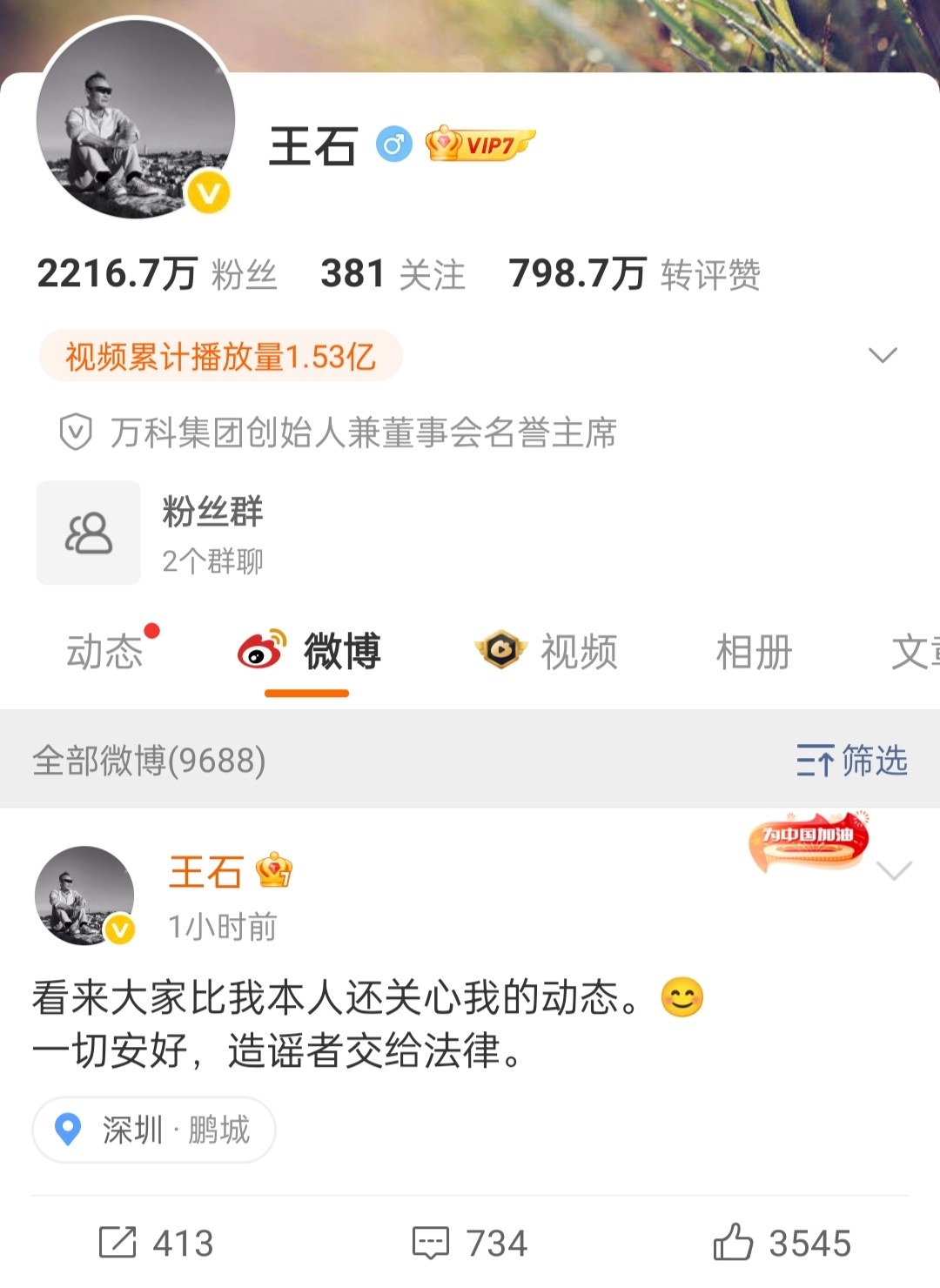Select the 微博 tab
The width and height of the screenshot is (940, 1288).
point(309,652)
